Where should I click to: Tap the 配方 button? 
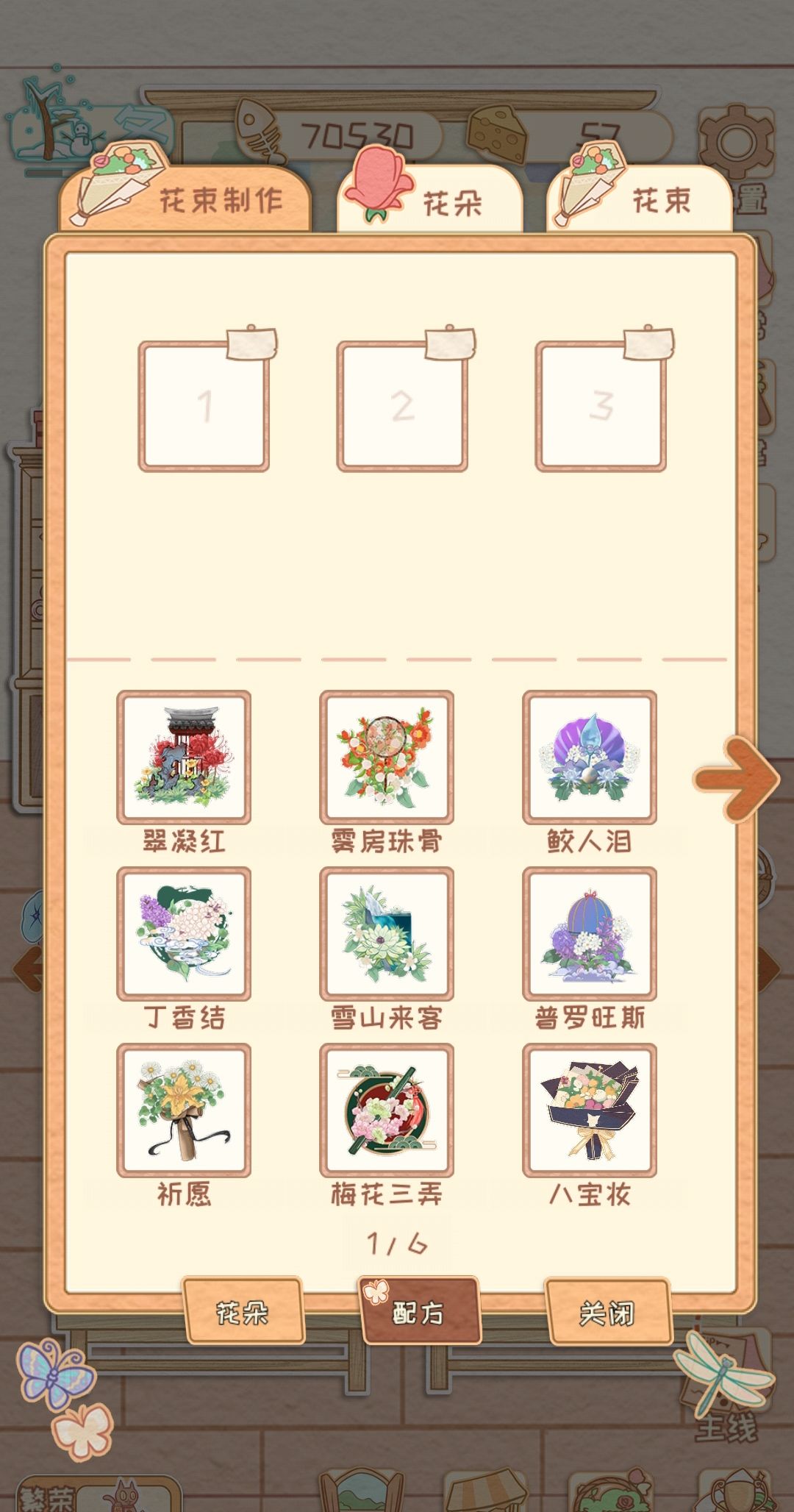(419, 1313)
